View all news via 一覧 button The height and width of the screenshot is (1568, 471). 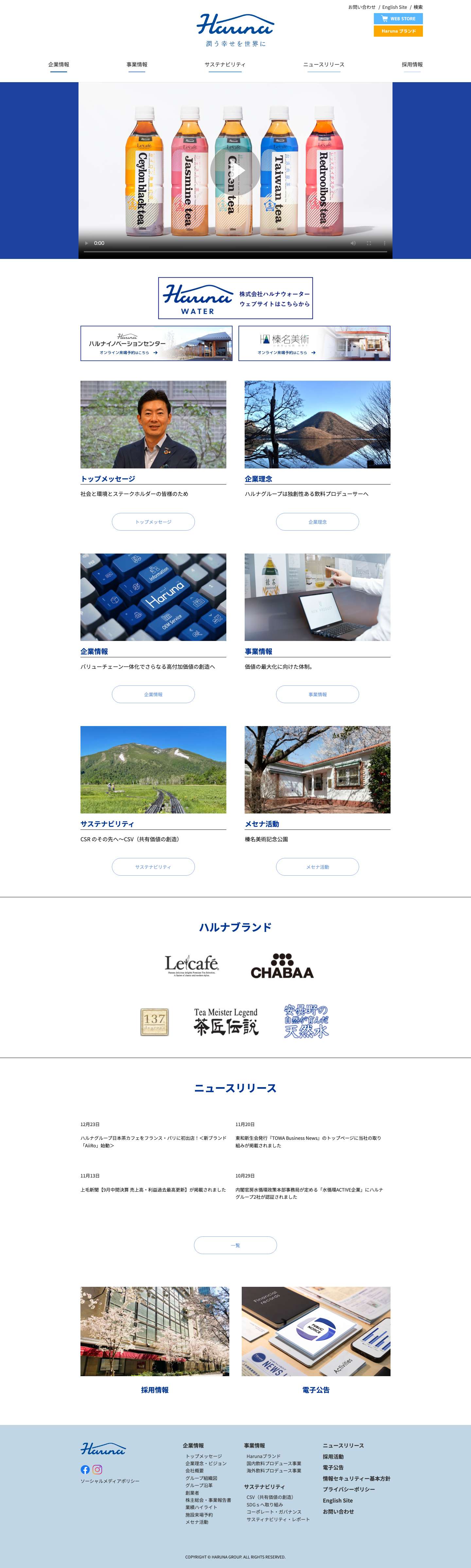(x=235, y=1245)
